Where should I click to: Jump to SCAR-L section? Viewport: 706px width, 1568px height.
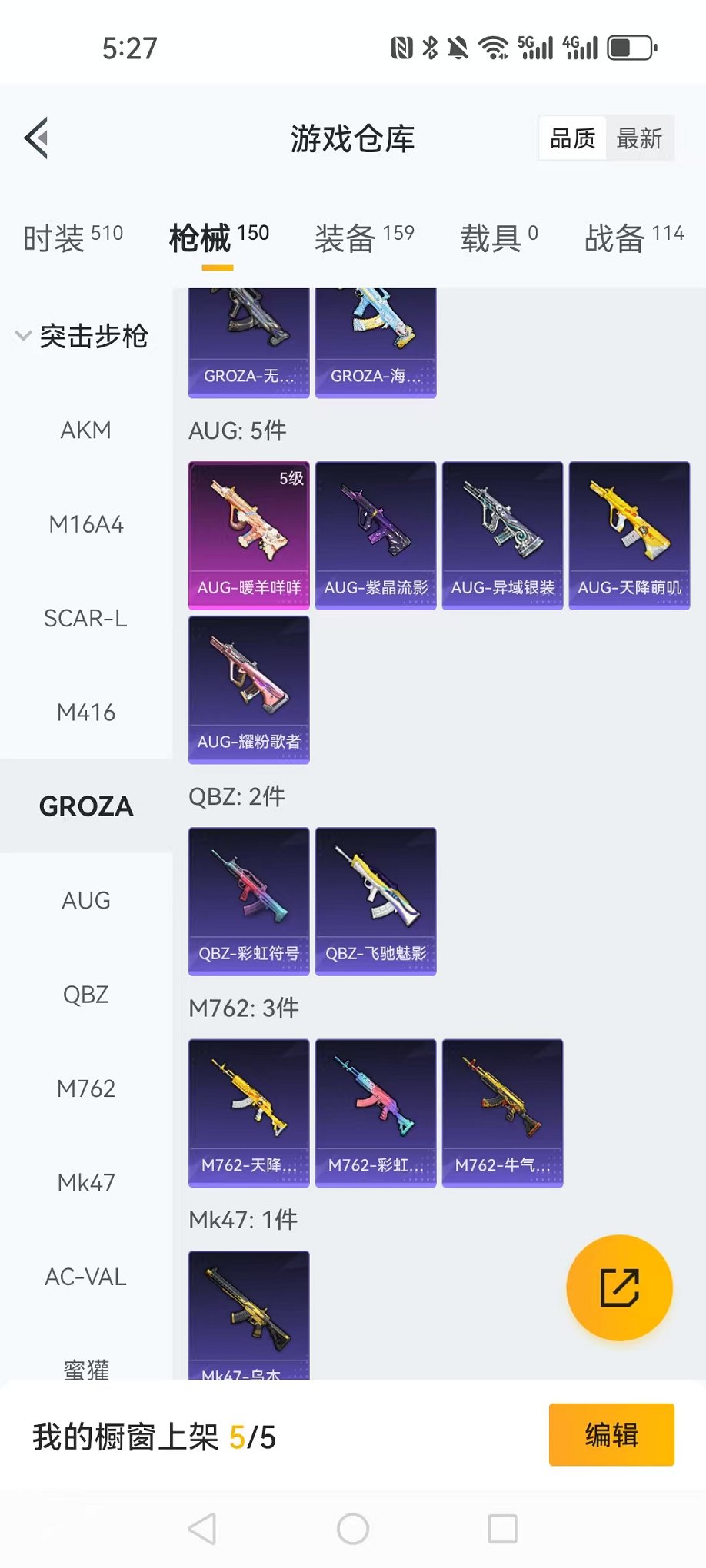[x=86, y=618]
